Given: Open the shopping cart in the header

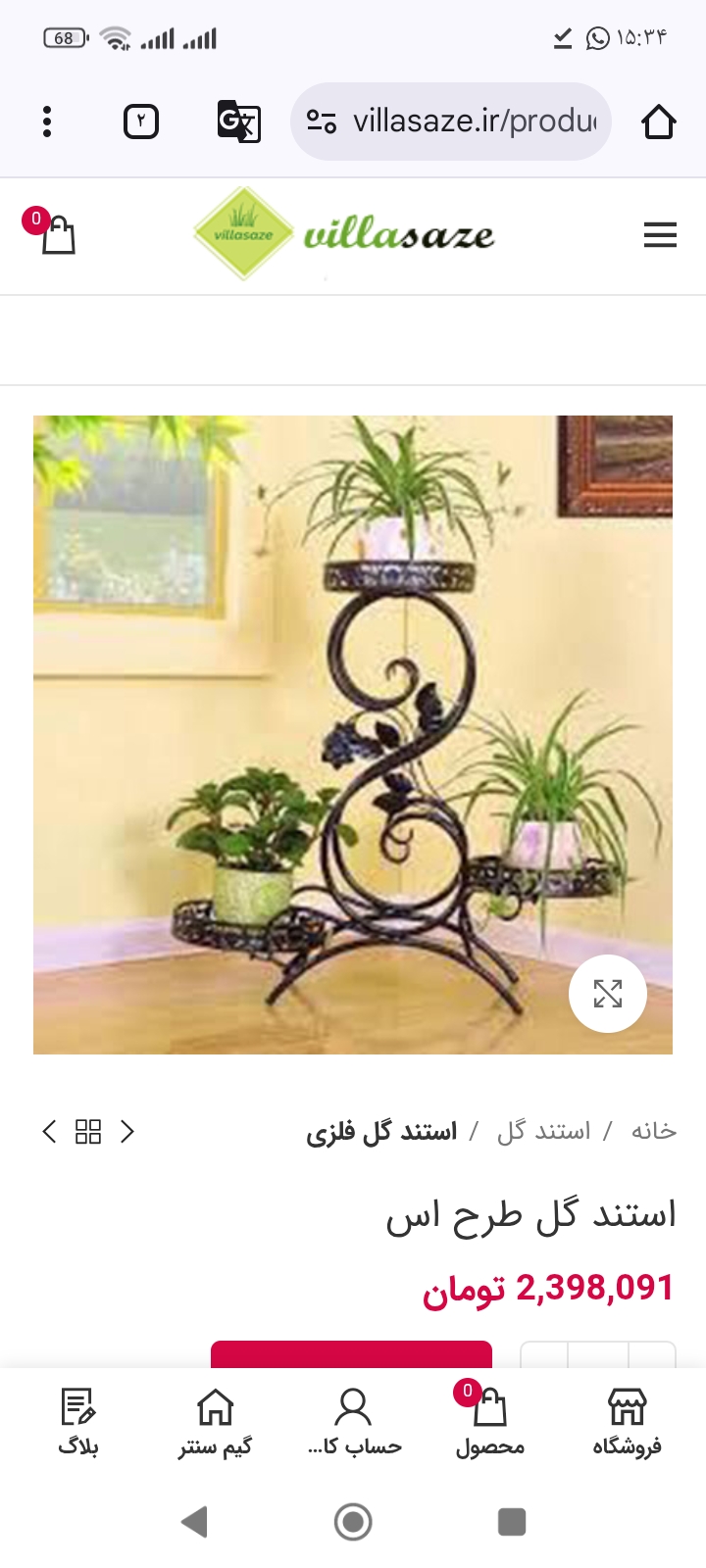Looking at the screenshot, I should pos(57,235).
